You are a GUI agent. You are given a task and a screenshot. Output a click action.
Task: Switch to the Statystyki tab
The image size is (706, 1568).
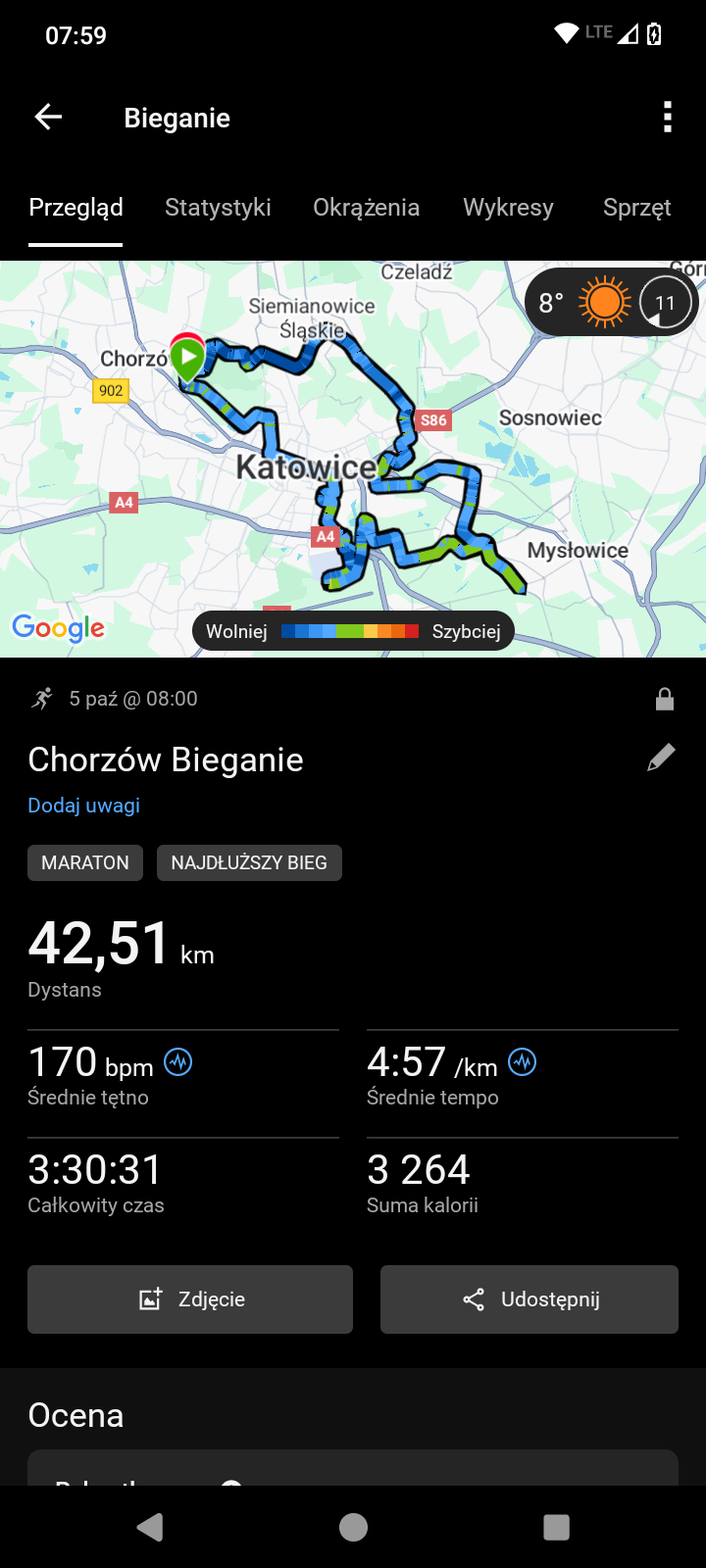[218, 208]
